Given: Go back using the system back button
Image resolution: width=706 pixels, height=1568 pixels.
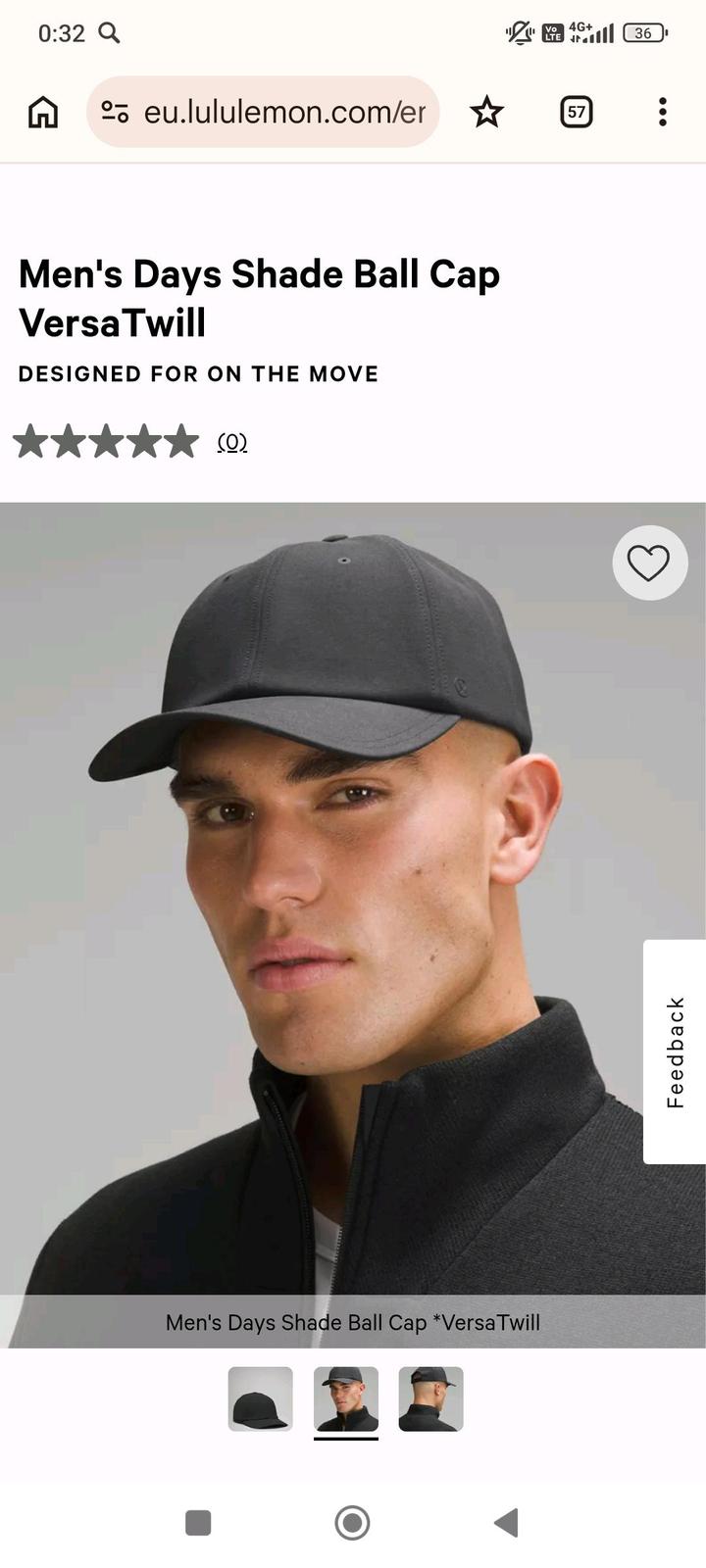Looking at the screenshot, I should pos(506,1523).
